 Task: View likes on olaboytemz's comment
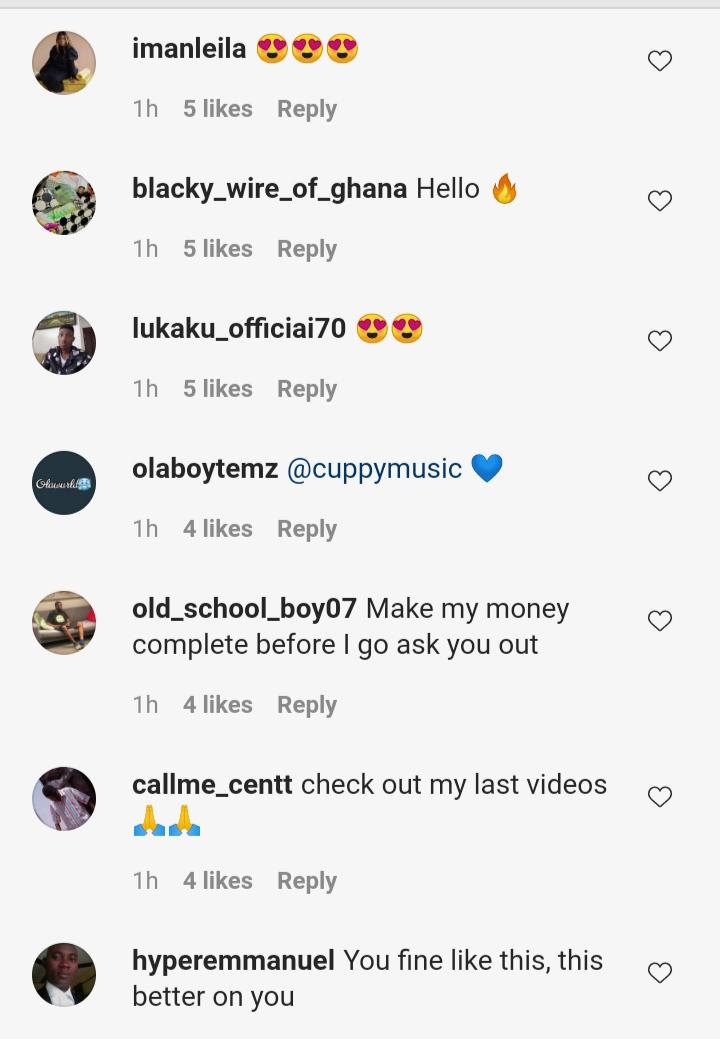coord(217,529)
